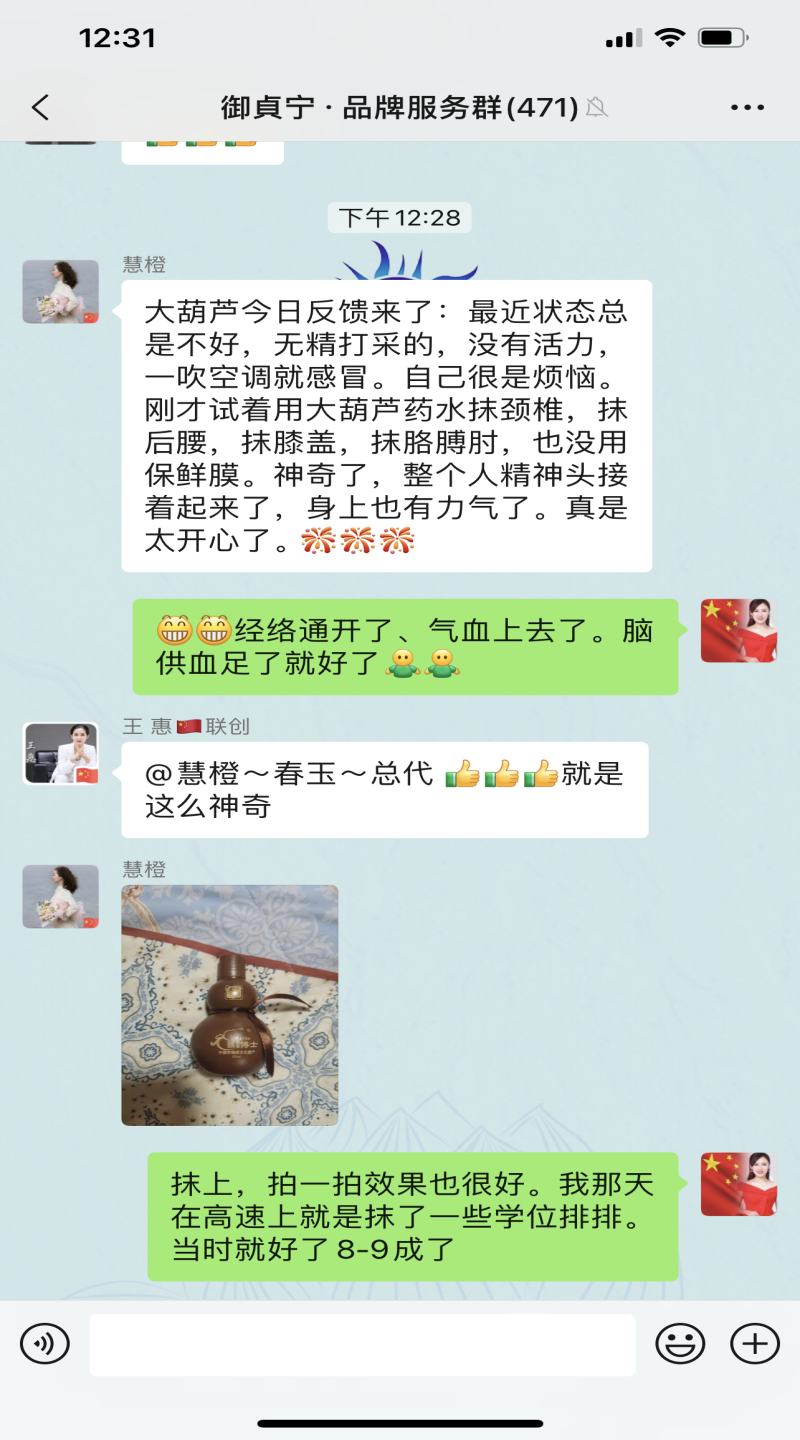Open the group chat overflow menu
The image size is (800, 1440).
[747, 107]
